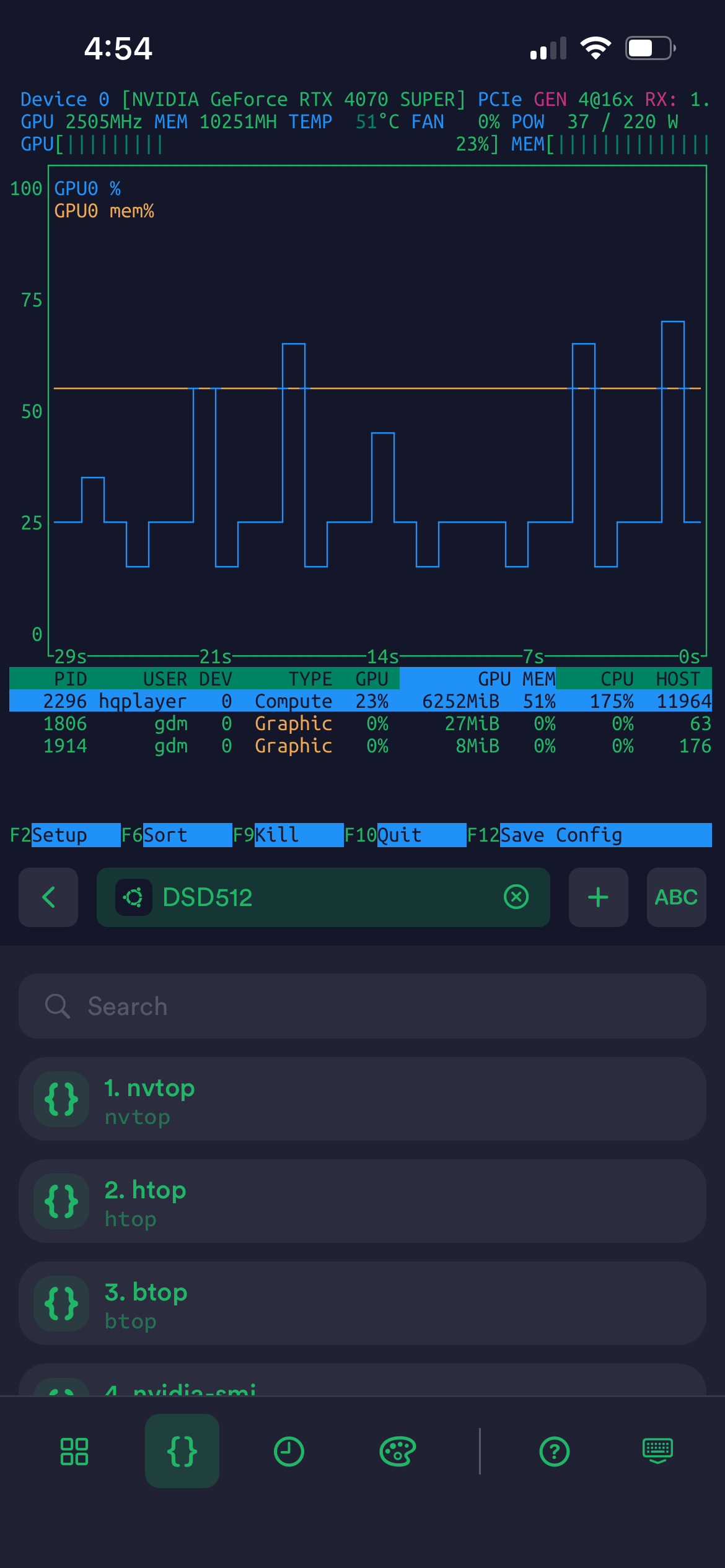This screenshot has height=1568, width=725.
Task: Select the snippets braces toolbar icon
Action: 182,1451
